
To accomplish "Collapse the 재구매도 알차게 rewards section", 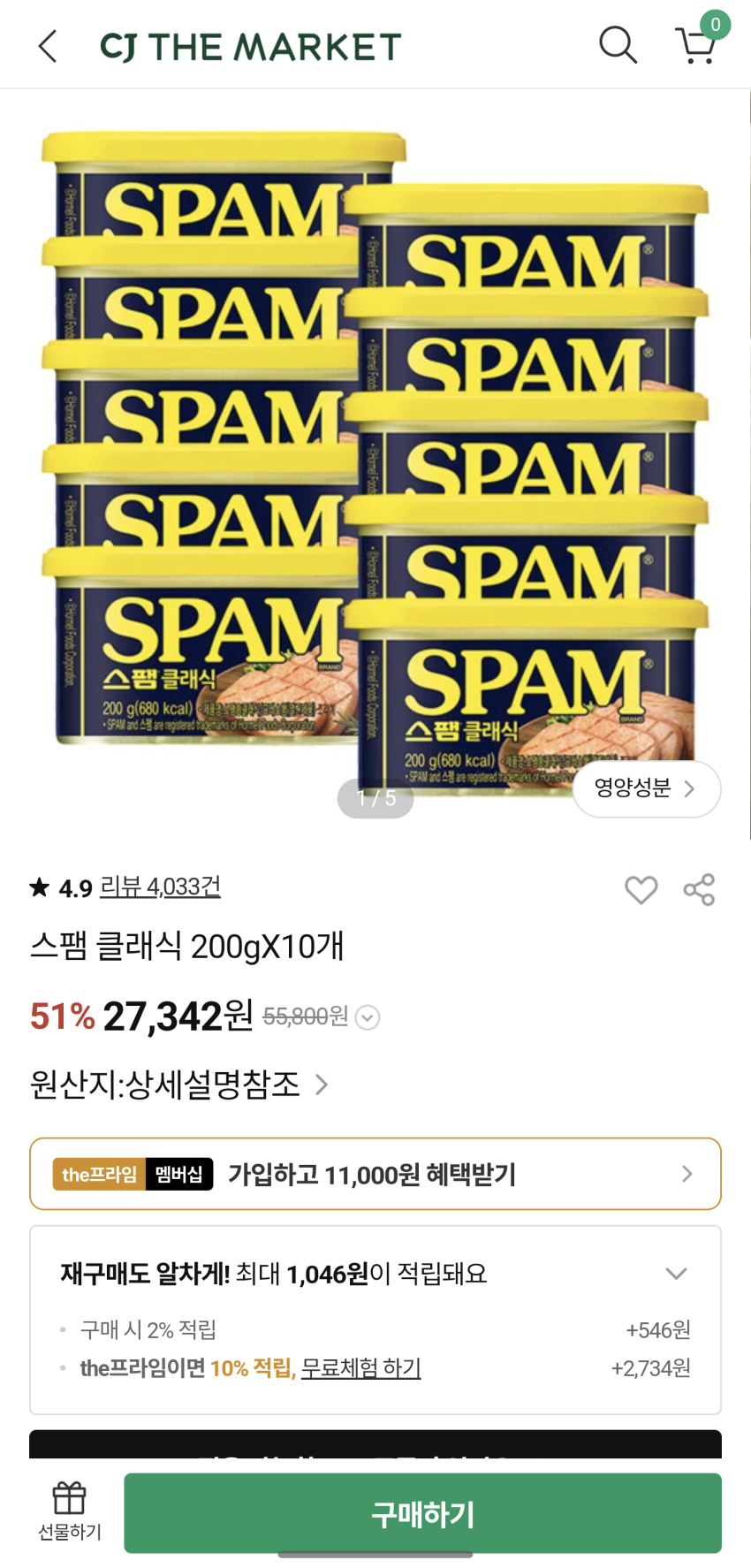I will click(x=676, y=1274).
